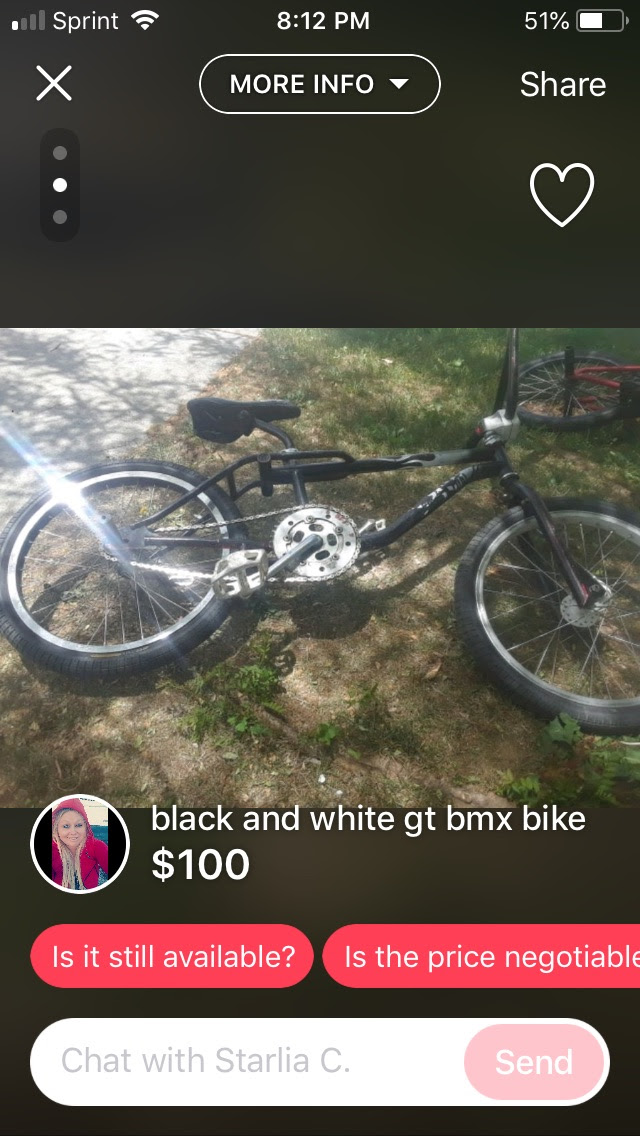Open the seller's profile picture
Image resolution: width=640 pixels, height=1136 pixels.
[80, 844]
